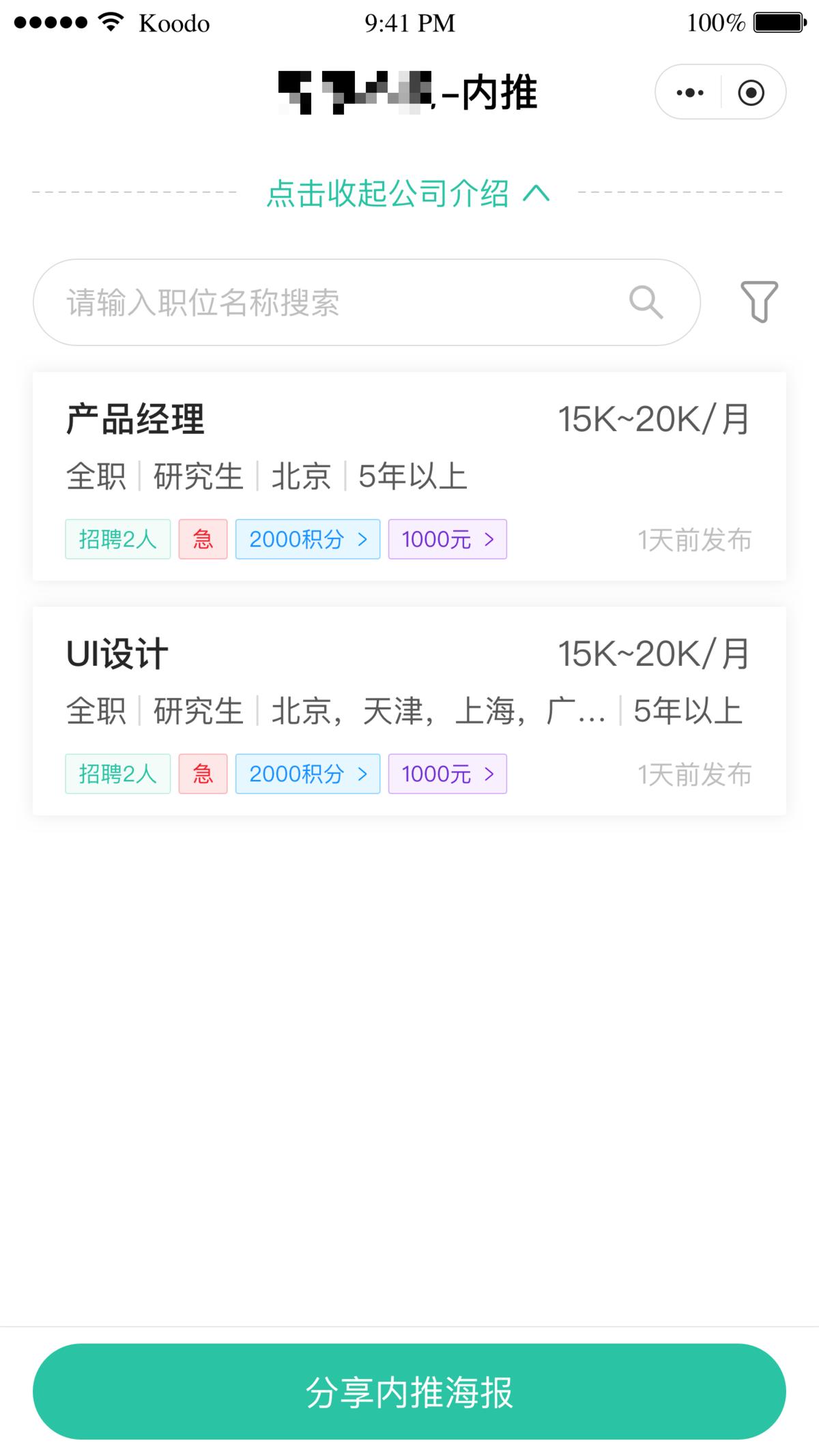Click the job title search input field
The width and height of the screenshot is (819, 1456).
click(273, 302)
